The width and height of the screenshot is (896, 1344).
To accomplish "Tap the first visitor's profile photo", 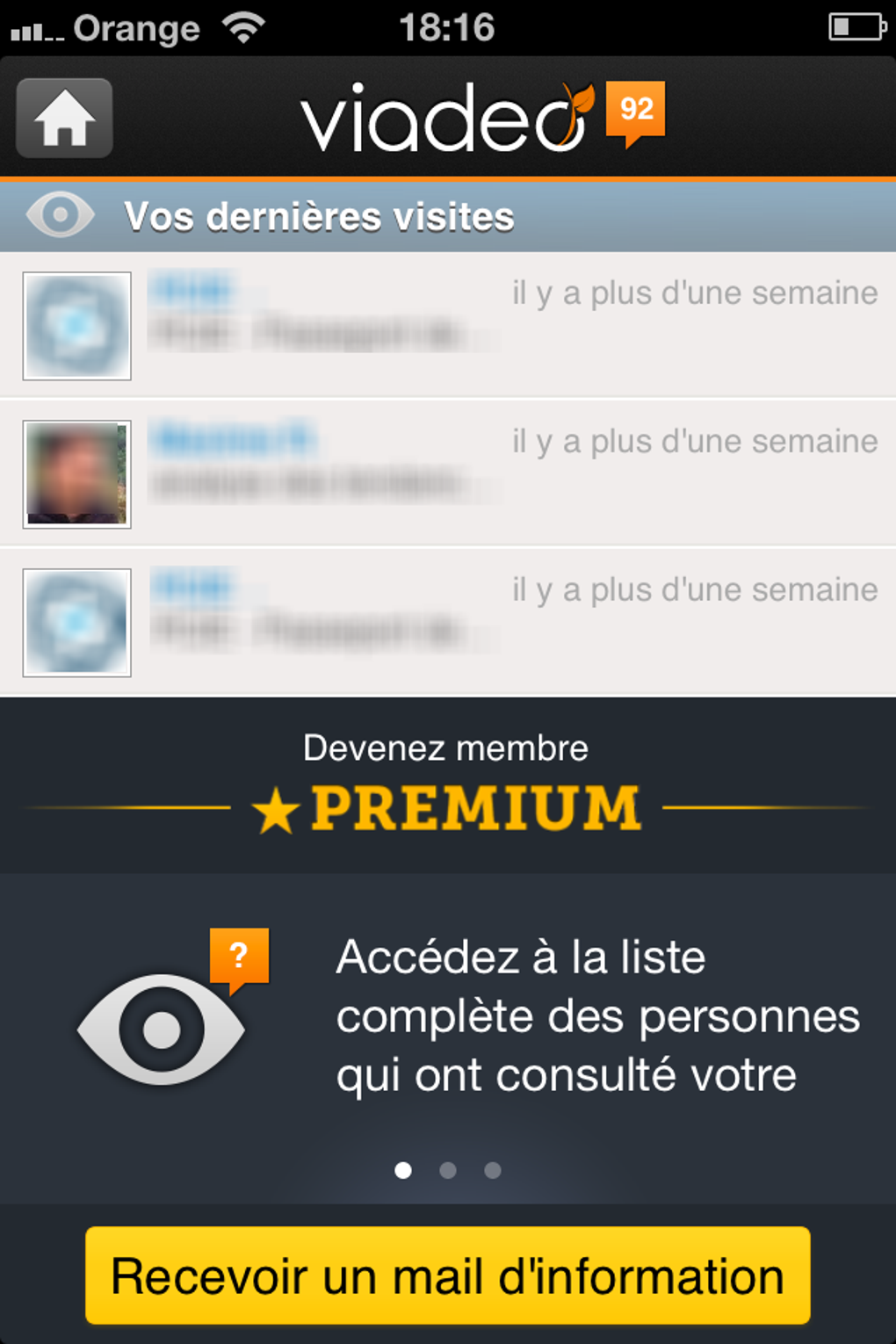I will (76, 327).
